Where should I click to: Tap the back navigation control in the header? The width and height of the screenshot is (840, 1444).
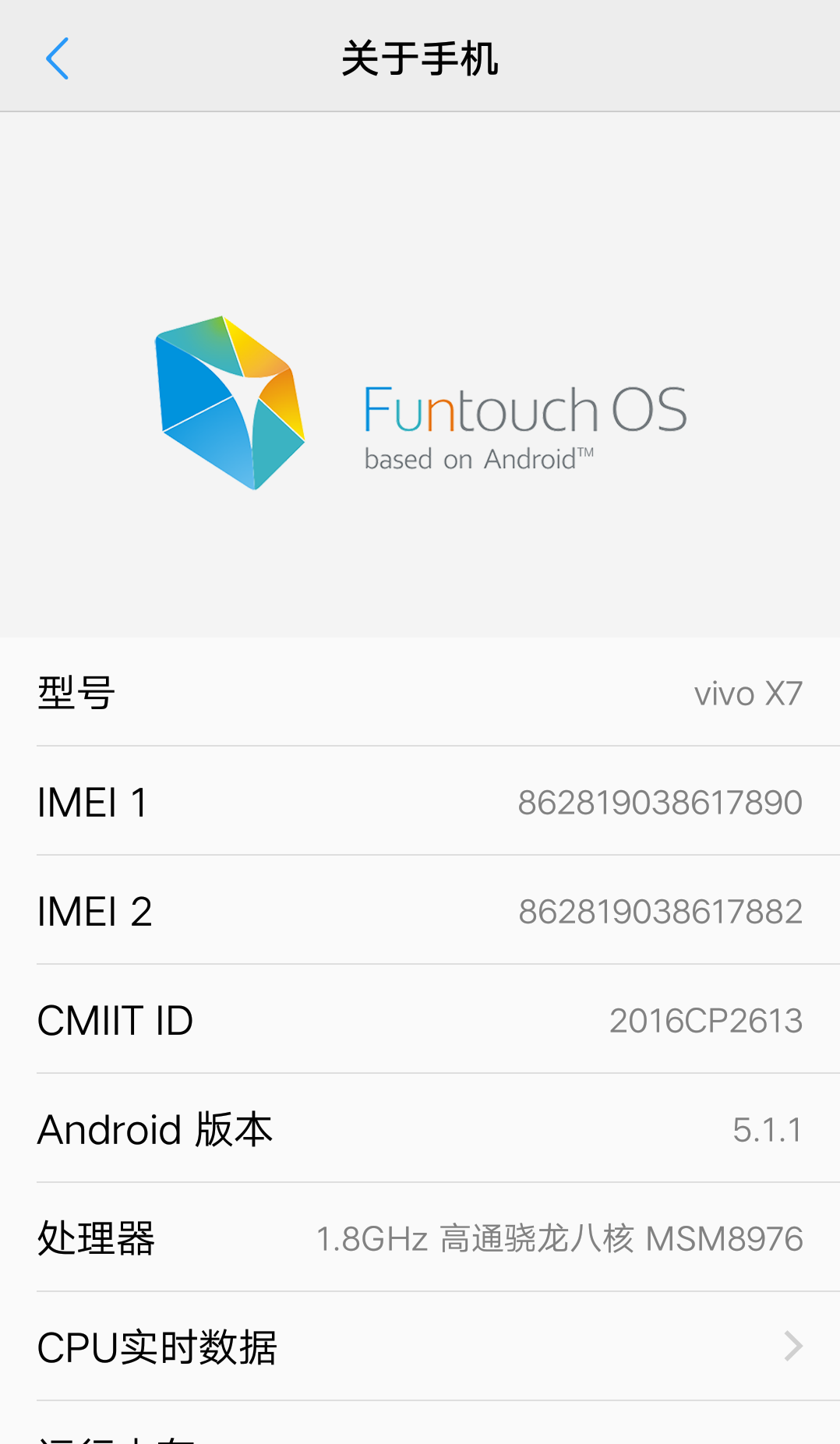pyautogui.click(x=57, y=58)
